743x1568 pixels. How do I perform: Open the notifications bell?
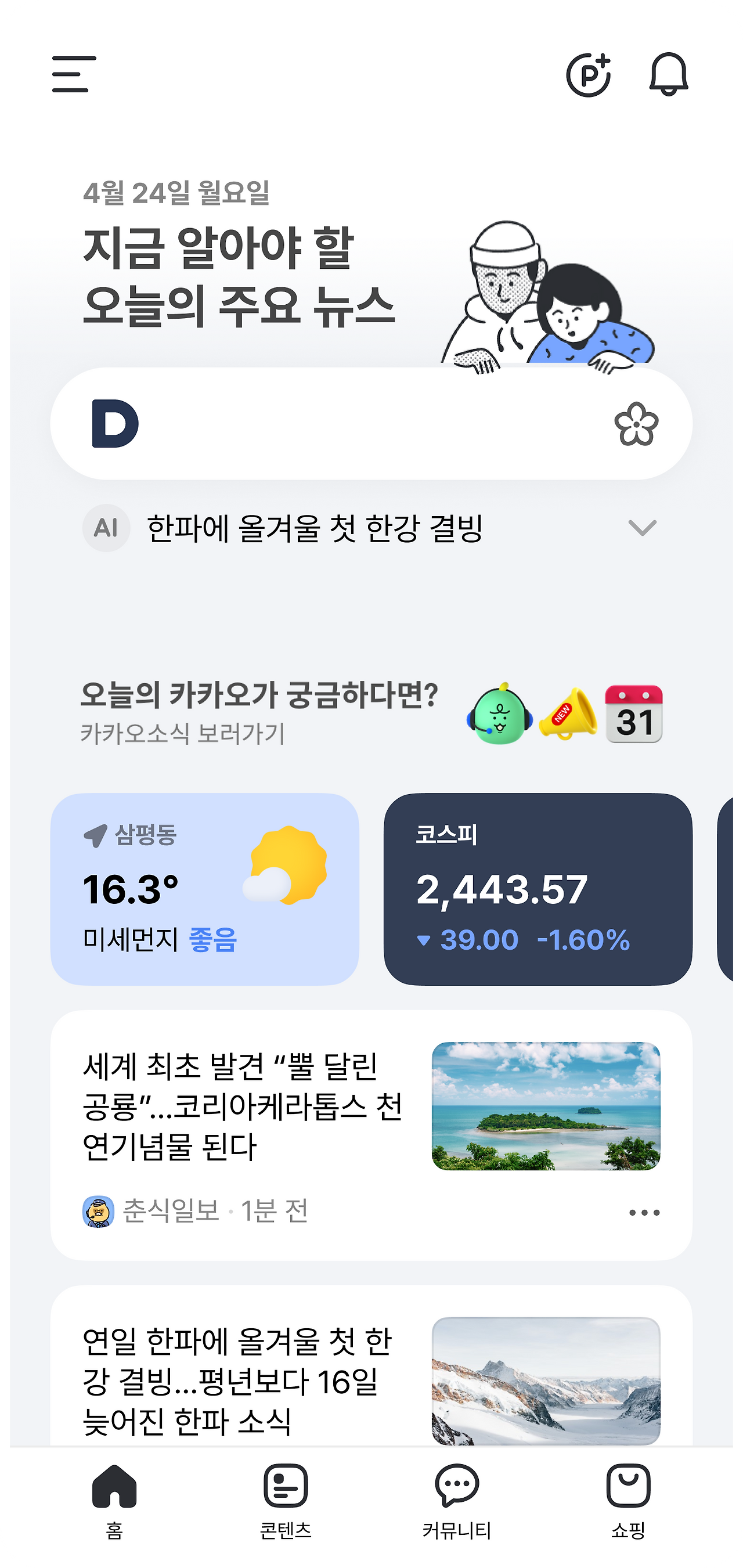pyautogui.click(x=668, y=74)
